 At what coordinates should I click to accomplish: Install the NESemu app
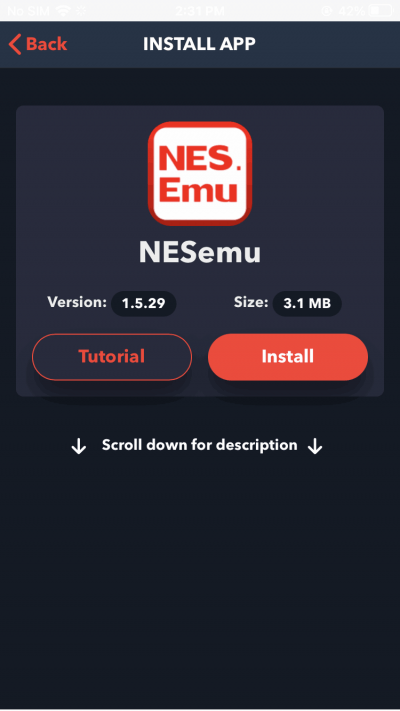tap(288, 357)
